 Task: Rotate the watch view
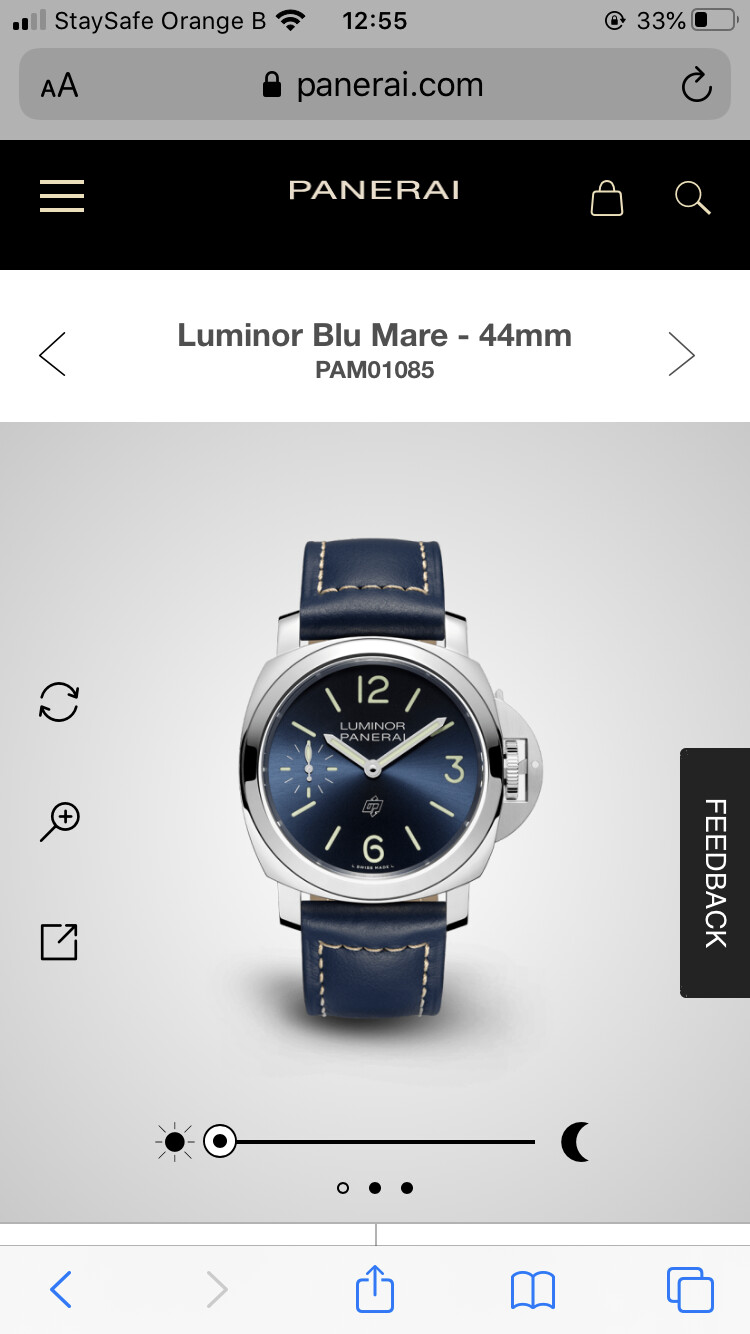[x=59, y=701]
